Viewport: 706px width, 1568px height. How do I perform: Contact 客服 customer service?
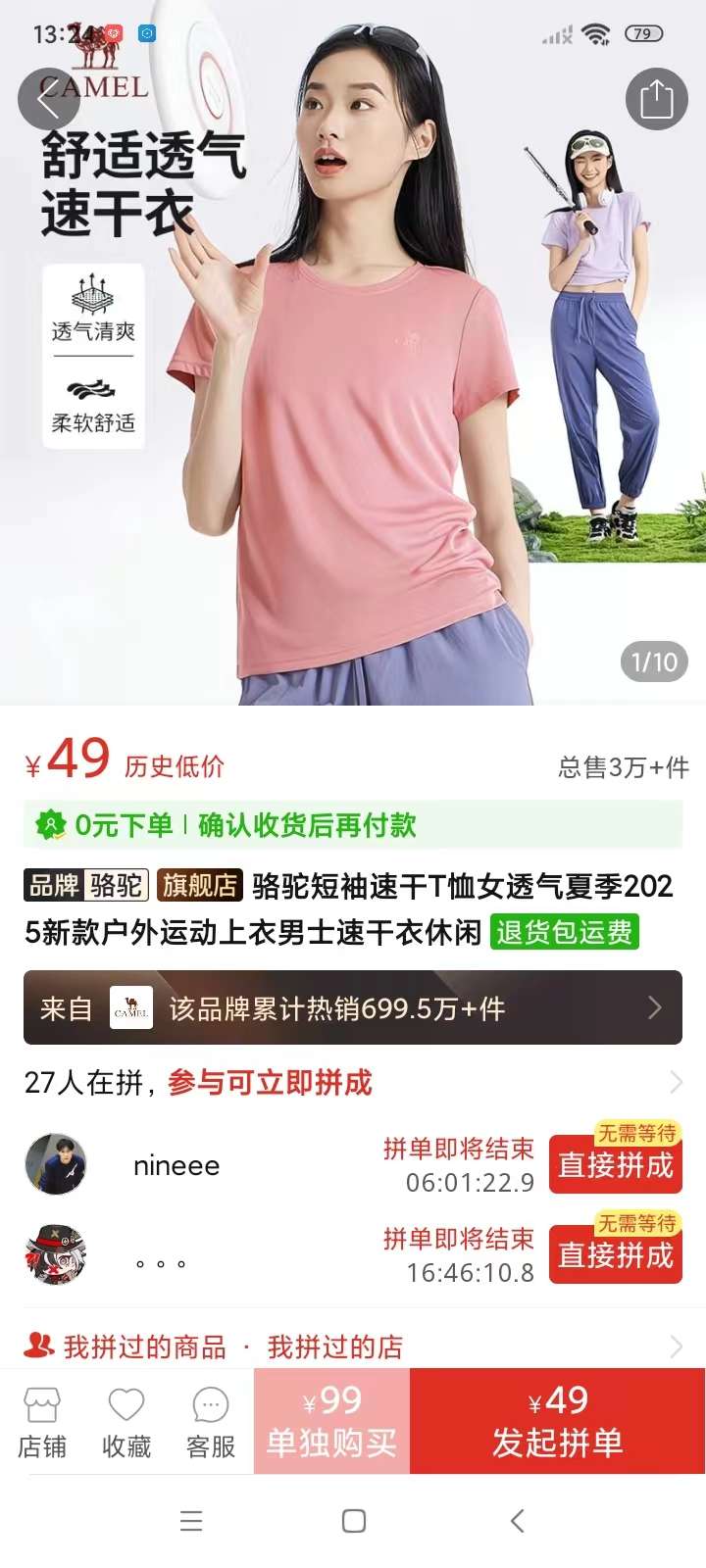coord(211,1422)
